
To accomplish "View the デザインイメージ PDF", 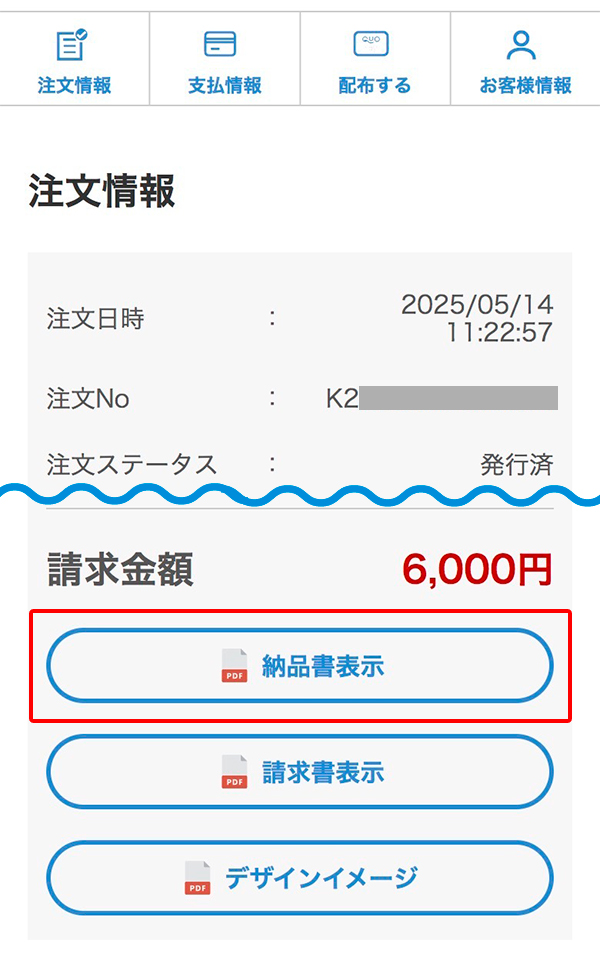I will [x=300, y=878].
